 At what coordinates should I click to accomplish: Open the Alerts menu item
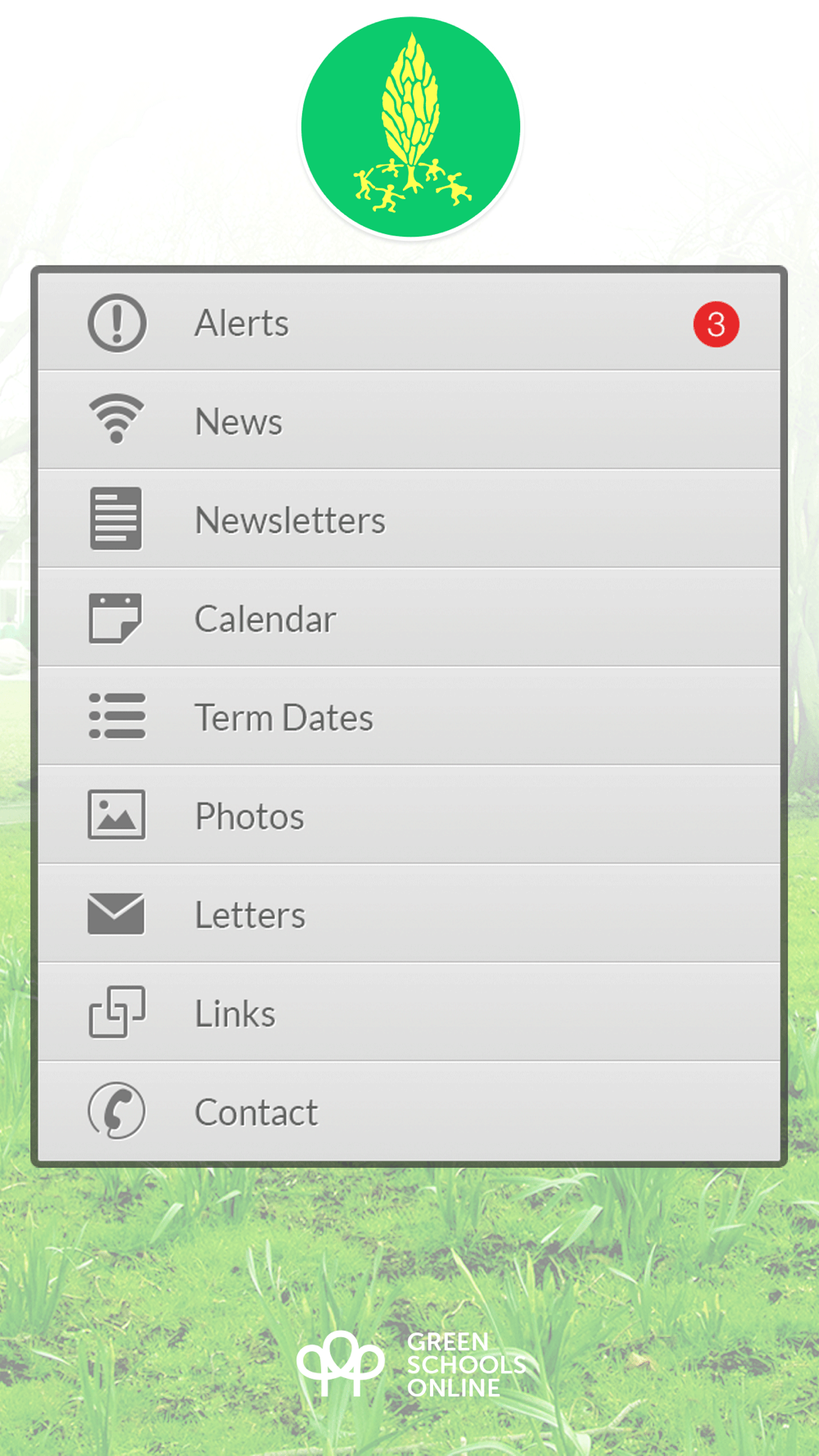click(409, 322)
